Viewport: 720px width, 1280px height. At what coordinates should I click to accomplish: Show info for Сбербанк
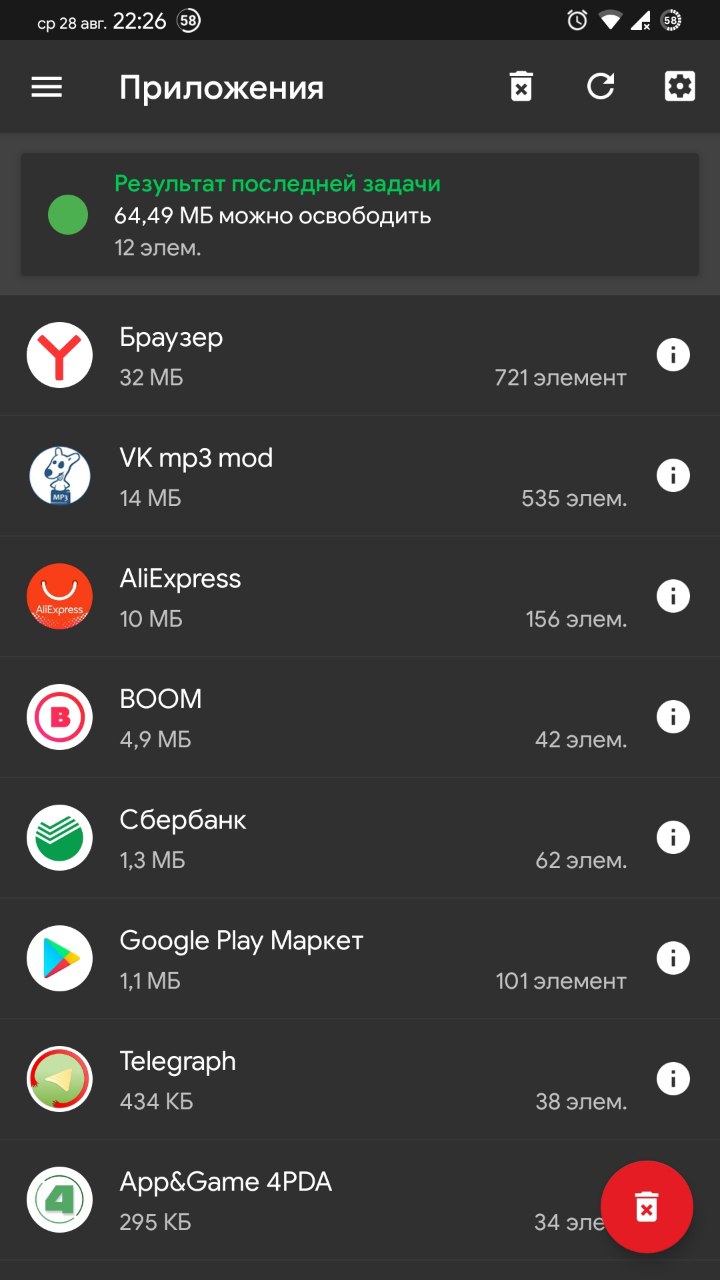point(673,837)
